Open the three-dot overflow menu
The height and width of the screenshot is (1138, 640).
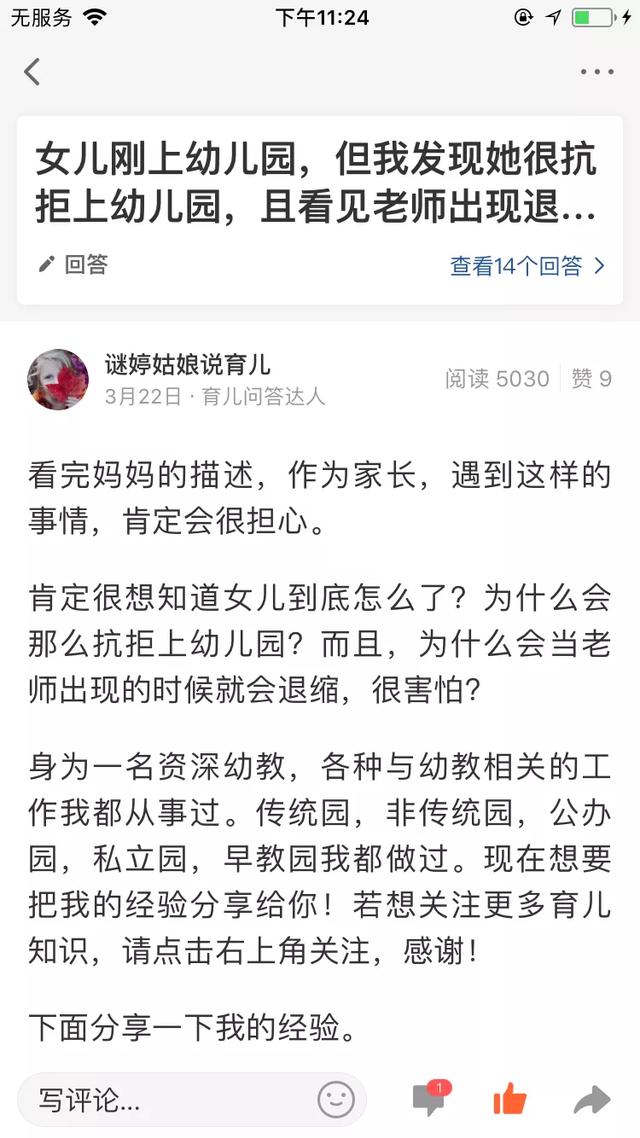[x=596, y=72]
